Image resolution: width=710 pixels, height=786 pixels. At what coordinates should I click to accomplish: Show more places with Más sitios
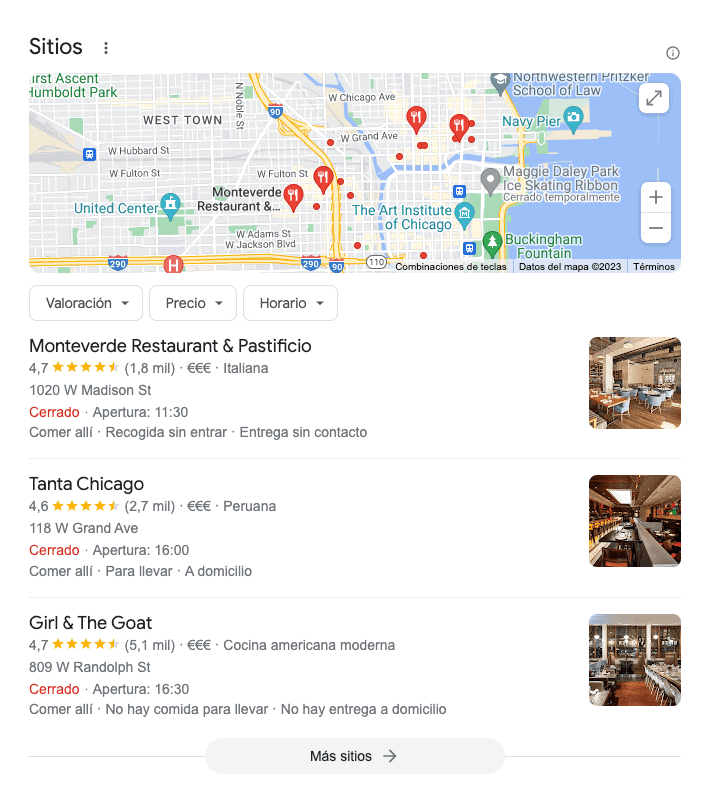pyautogui.click(x=354, y=756)
